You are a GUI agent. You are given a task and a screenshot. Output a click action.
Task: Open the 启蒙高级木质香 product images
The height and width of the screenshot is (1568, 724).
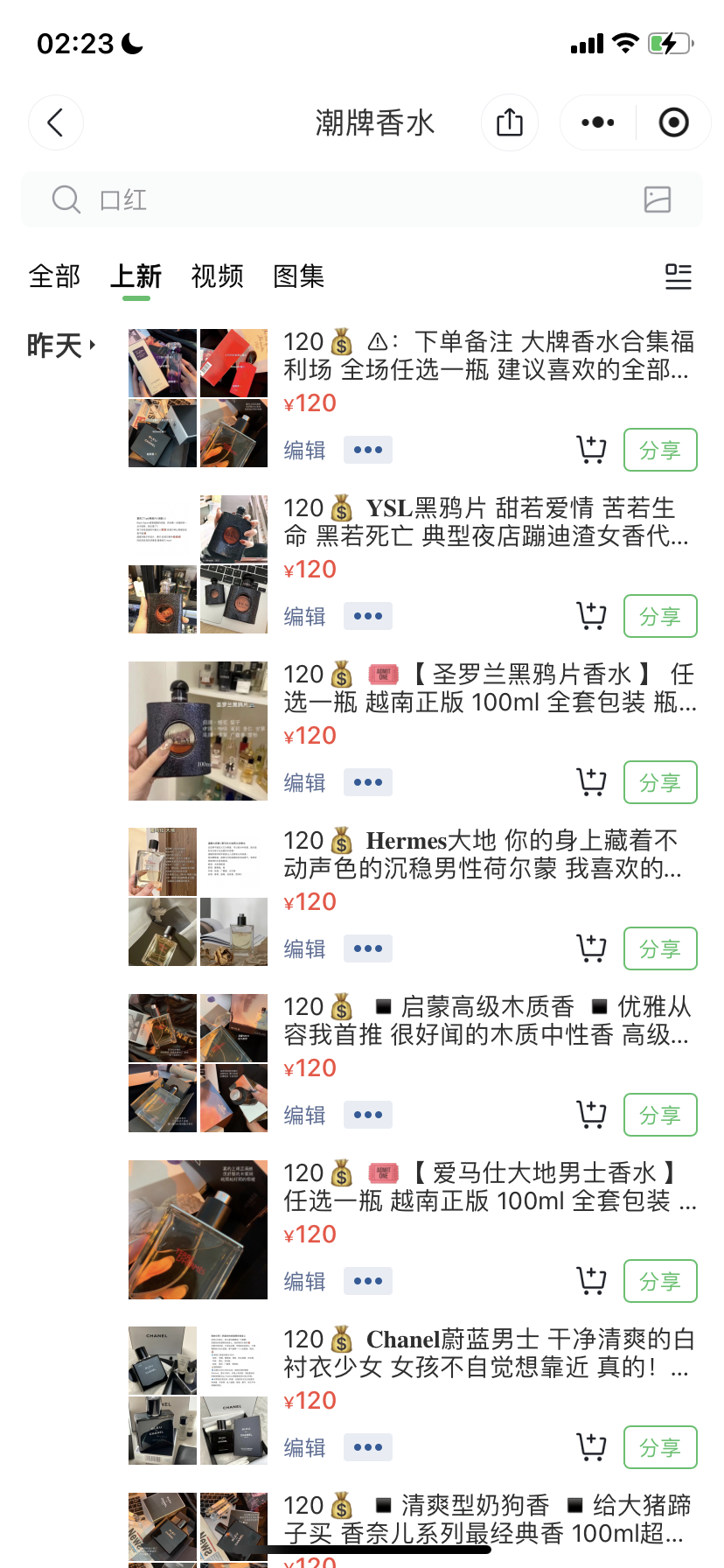(198, 1063)
